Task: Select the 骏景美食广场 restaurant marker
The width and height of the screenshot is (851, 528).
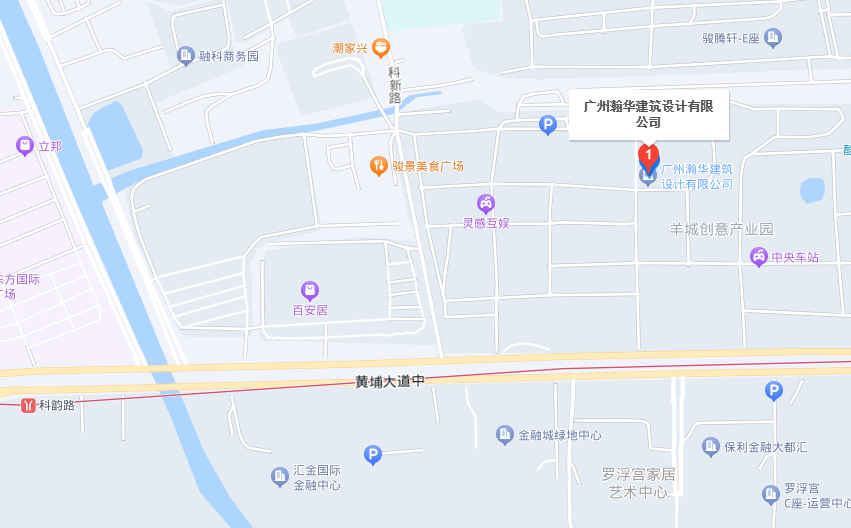Action: click(378, 166)
